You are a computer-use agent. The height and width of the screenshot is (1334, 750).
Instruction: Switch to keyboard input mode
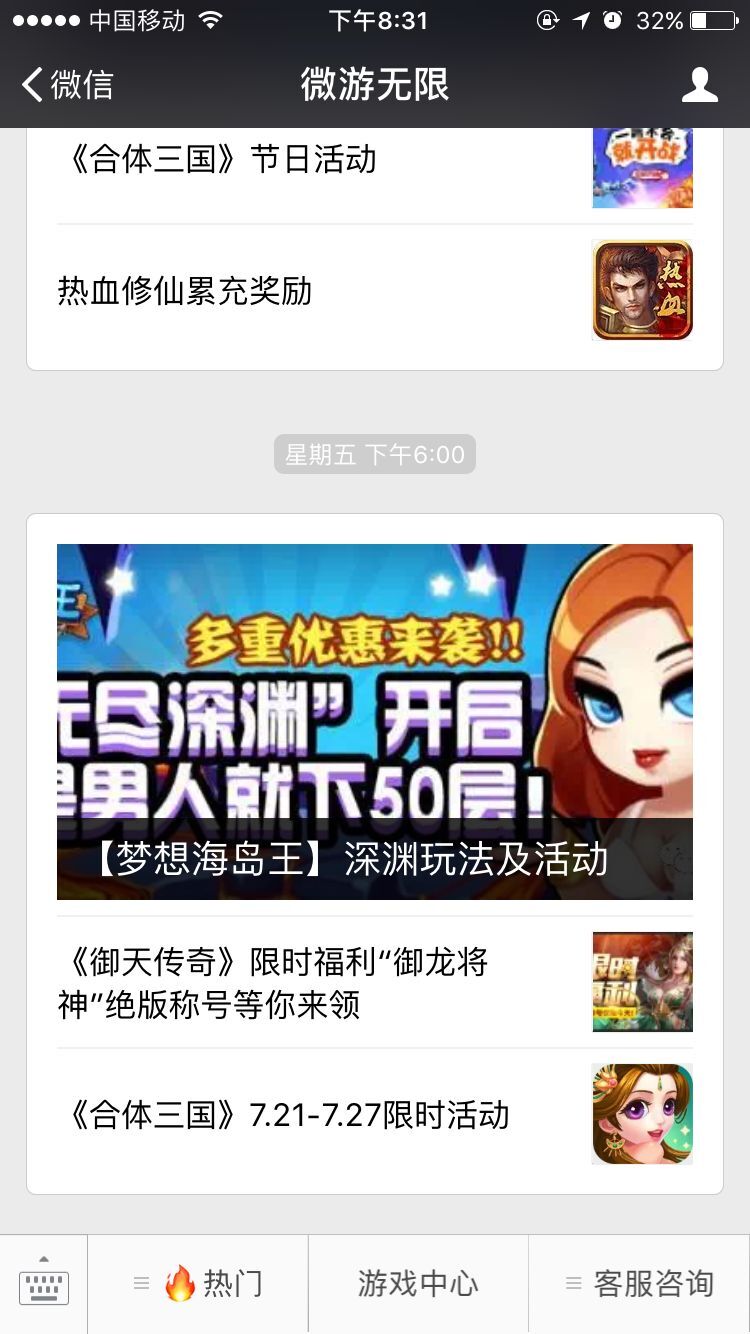[x=44, y=1284]
